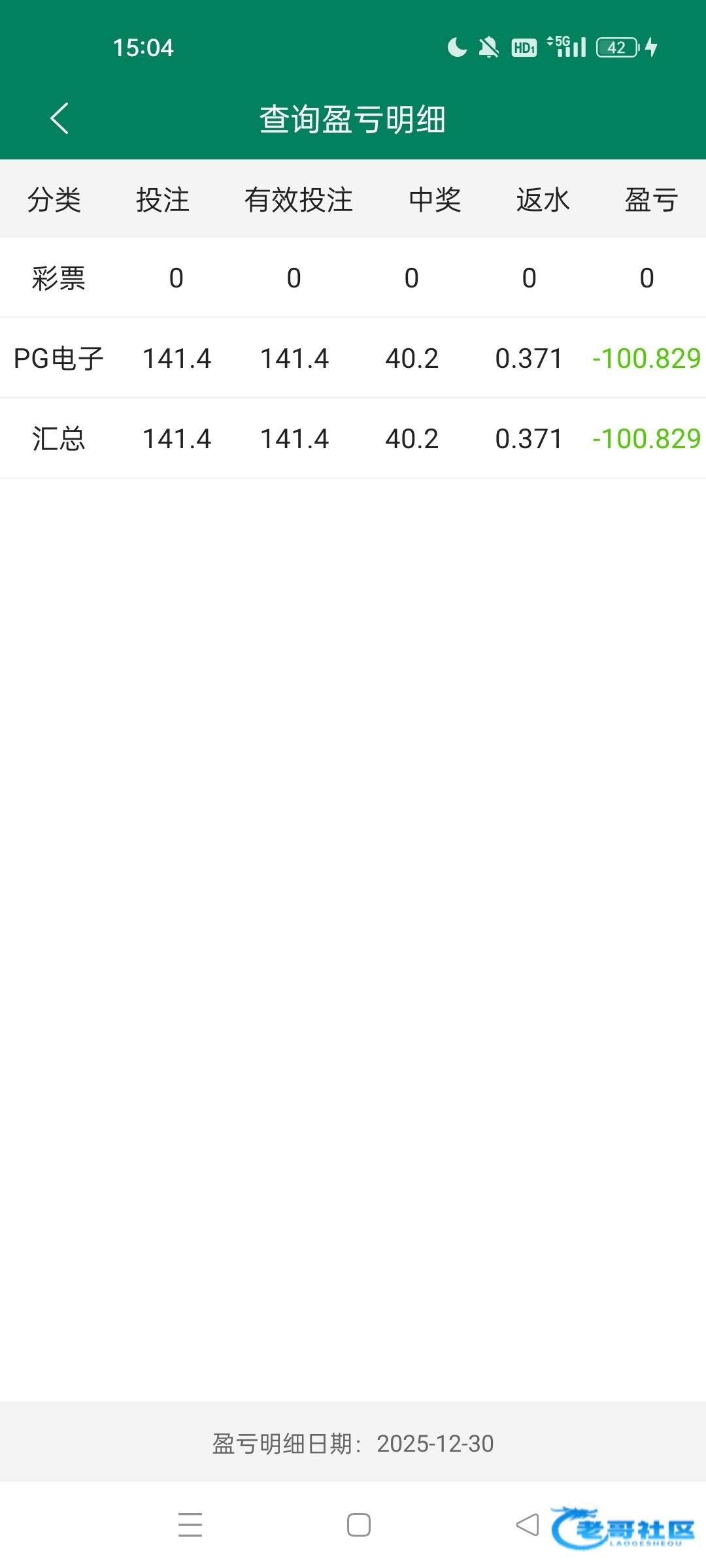The height and width of the screenshot is (1568, 706).
Task: Open the system recent apps menu
Action: pyautogui.click(x=190, y=1525)
